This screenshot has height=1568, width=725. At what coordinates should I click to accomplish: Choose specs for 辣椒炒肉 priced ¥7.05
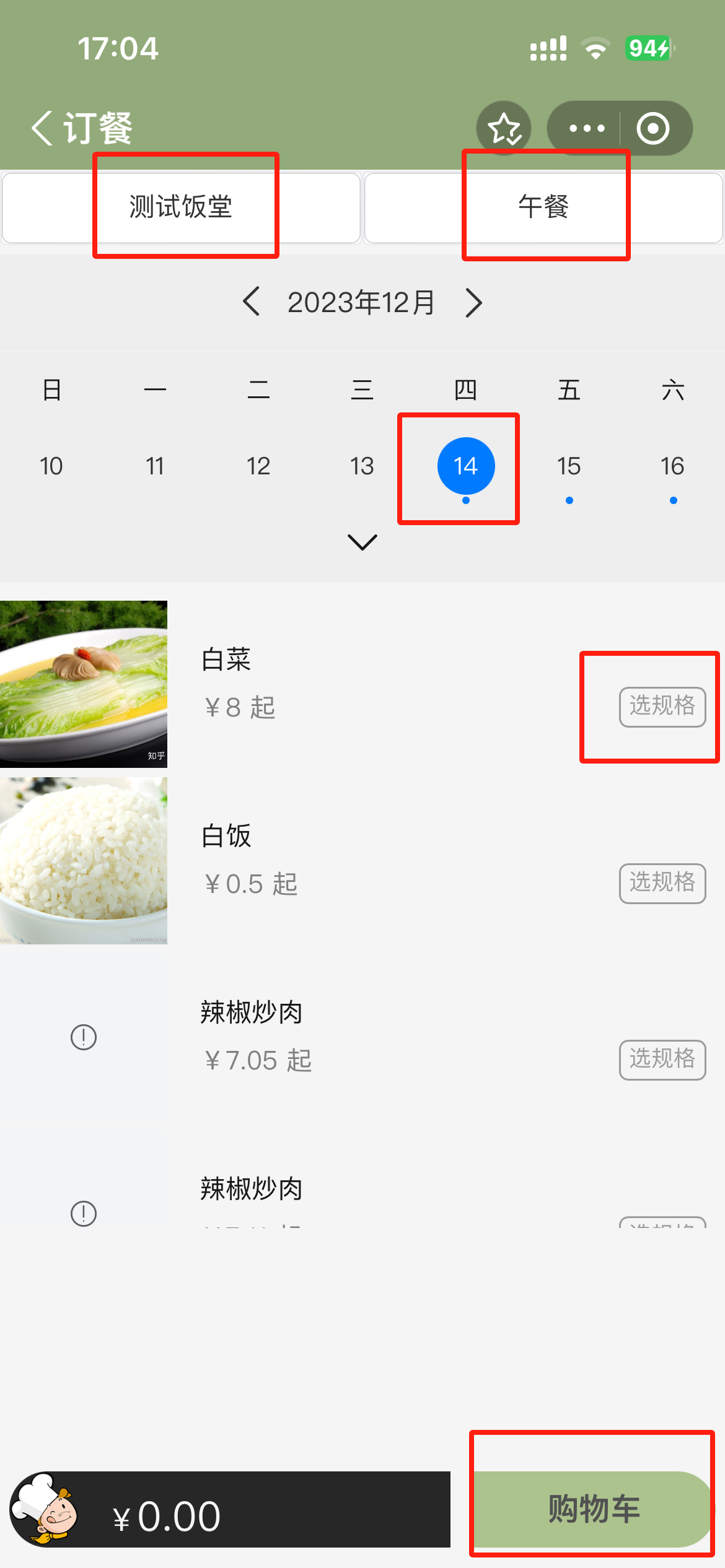662,1060
